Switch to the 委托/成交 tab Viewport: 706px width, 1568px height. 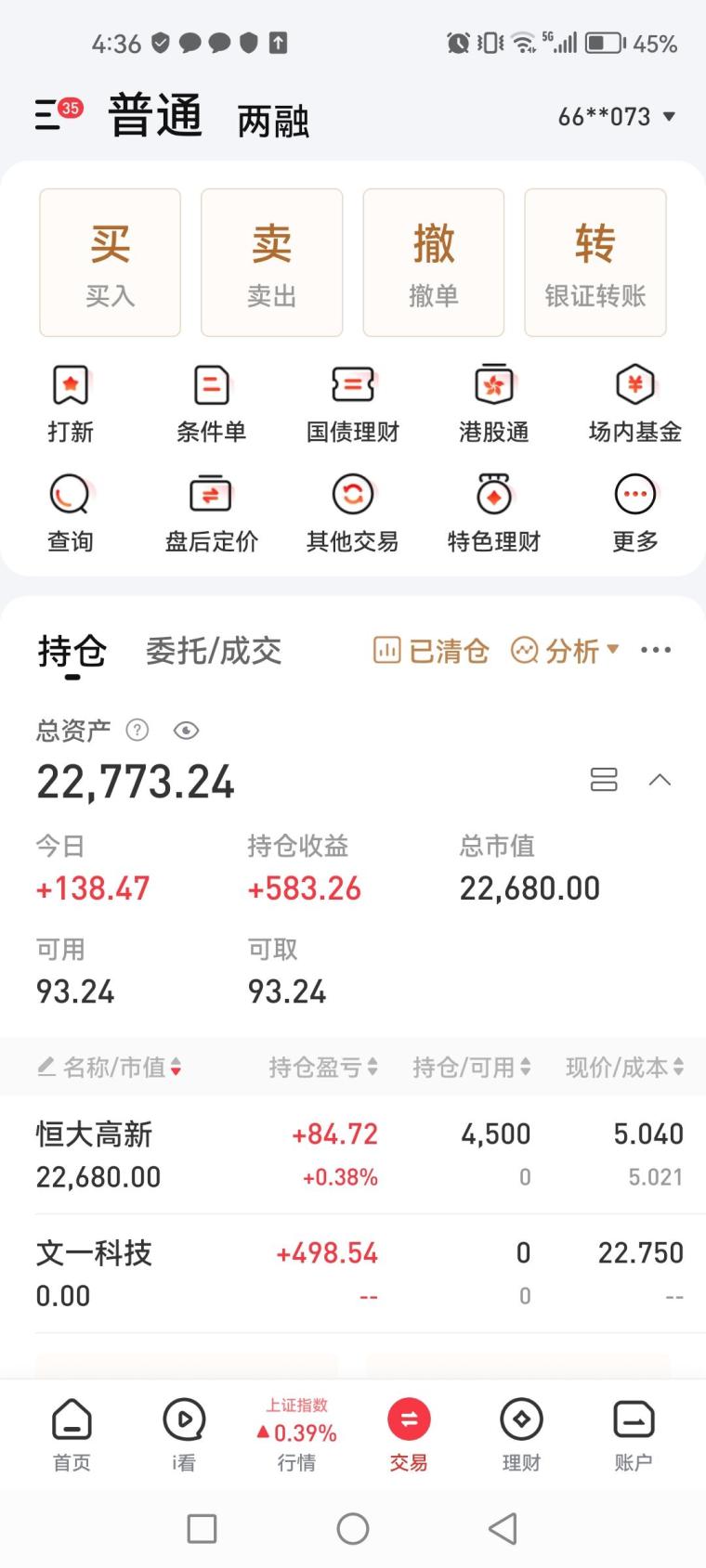[x=213, y=651]
